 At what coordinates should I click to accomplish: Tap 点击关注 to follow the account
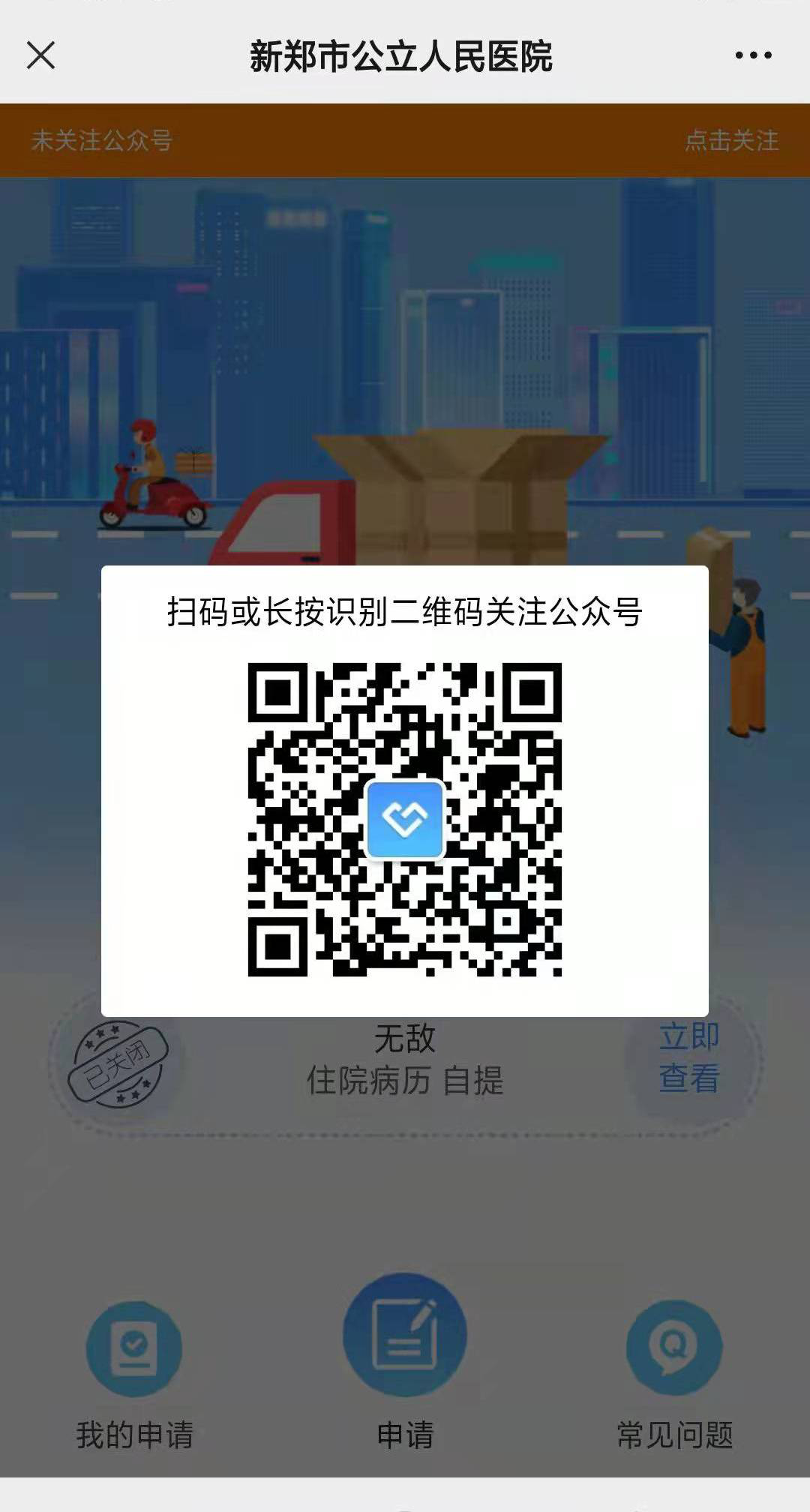coord(731,140)
